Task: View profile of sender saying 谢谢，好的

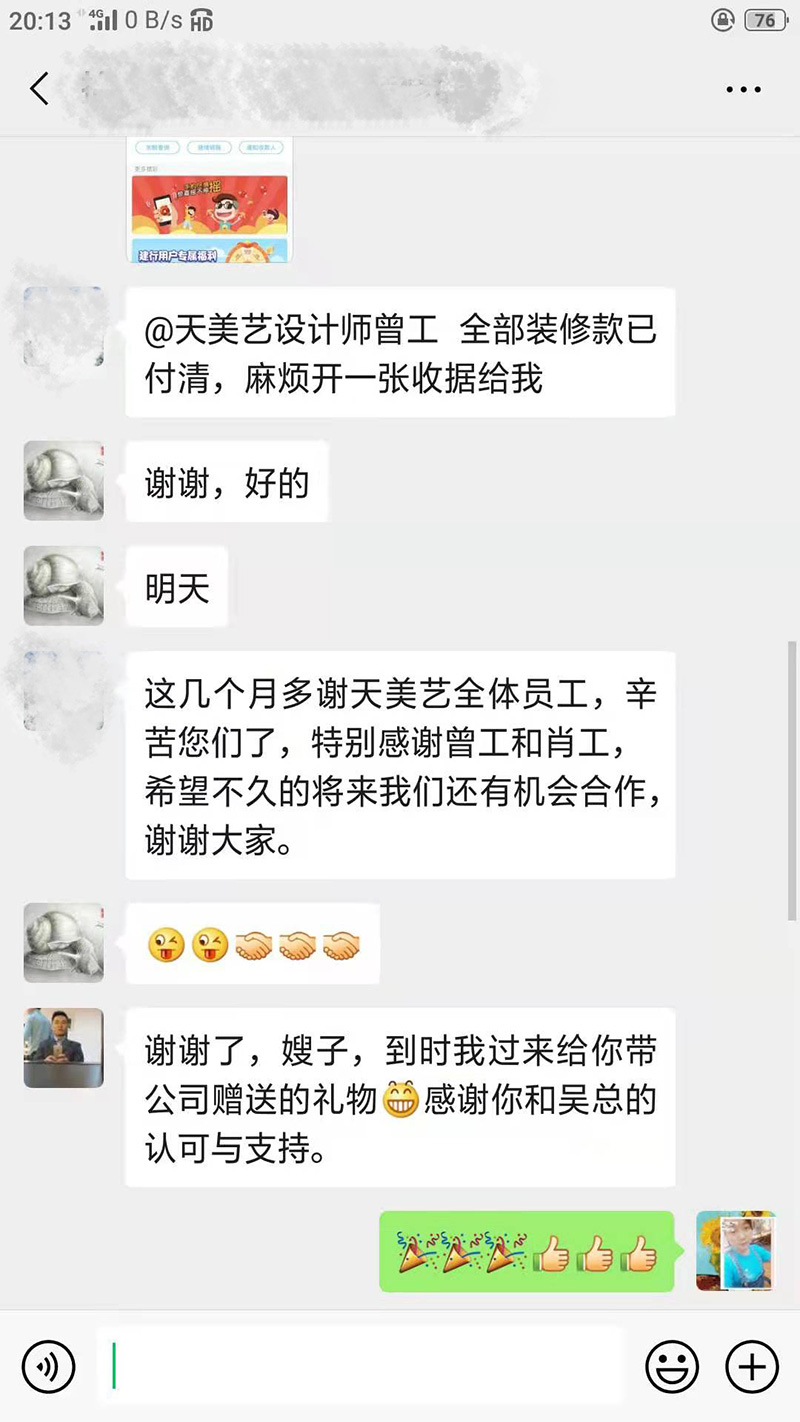Action: click(x=64, y=480)
